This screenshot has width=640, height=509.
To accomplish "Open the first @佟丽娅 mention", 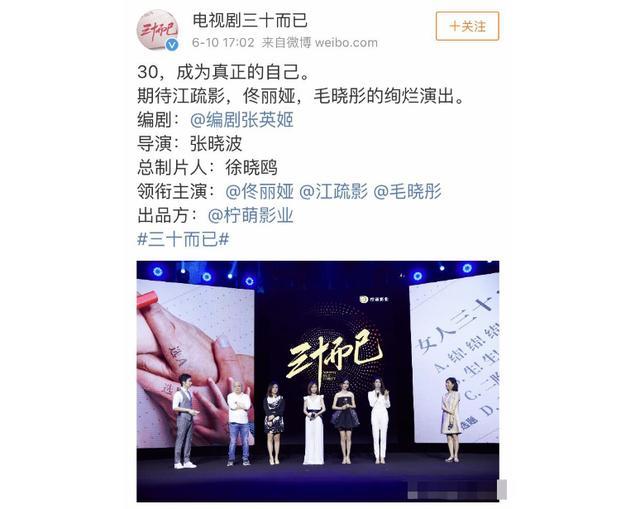I will point(257,191).
